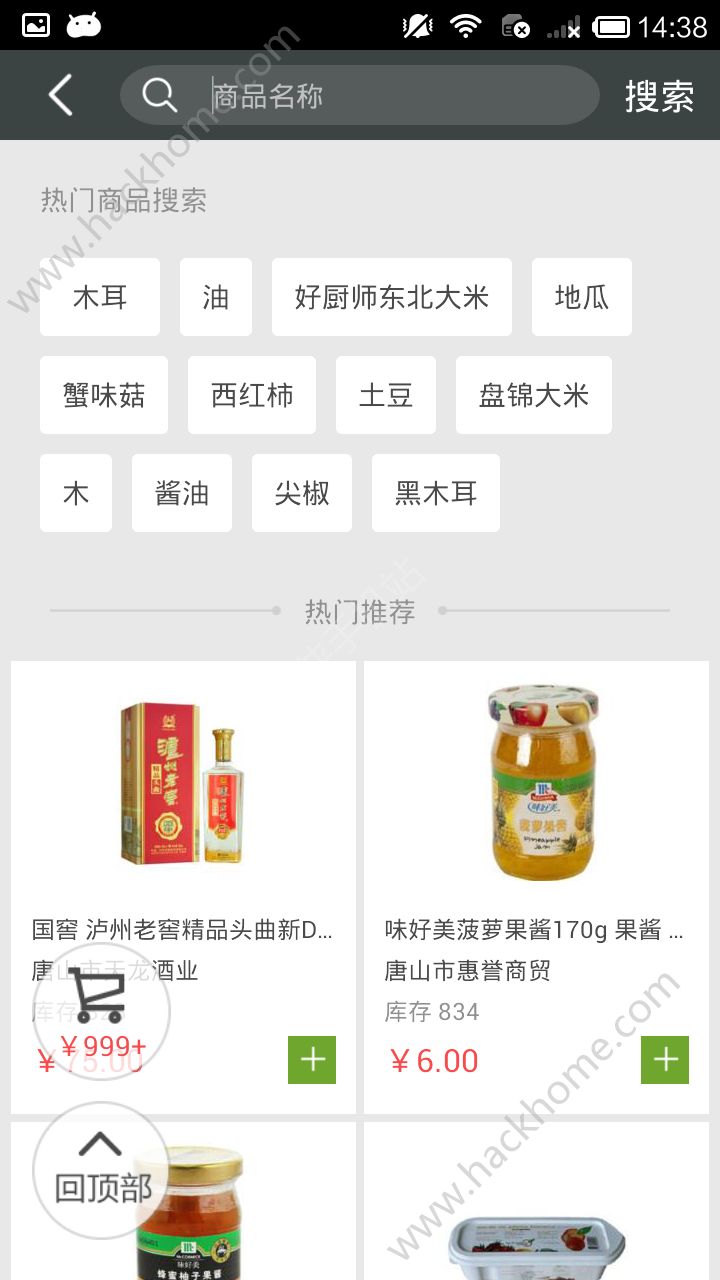Viewport: 720px width, 1280px height.
Task: Choose the 黑木耳 chip
Action: click(x=436, y=493)
